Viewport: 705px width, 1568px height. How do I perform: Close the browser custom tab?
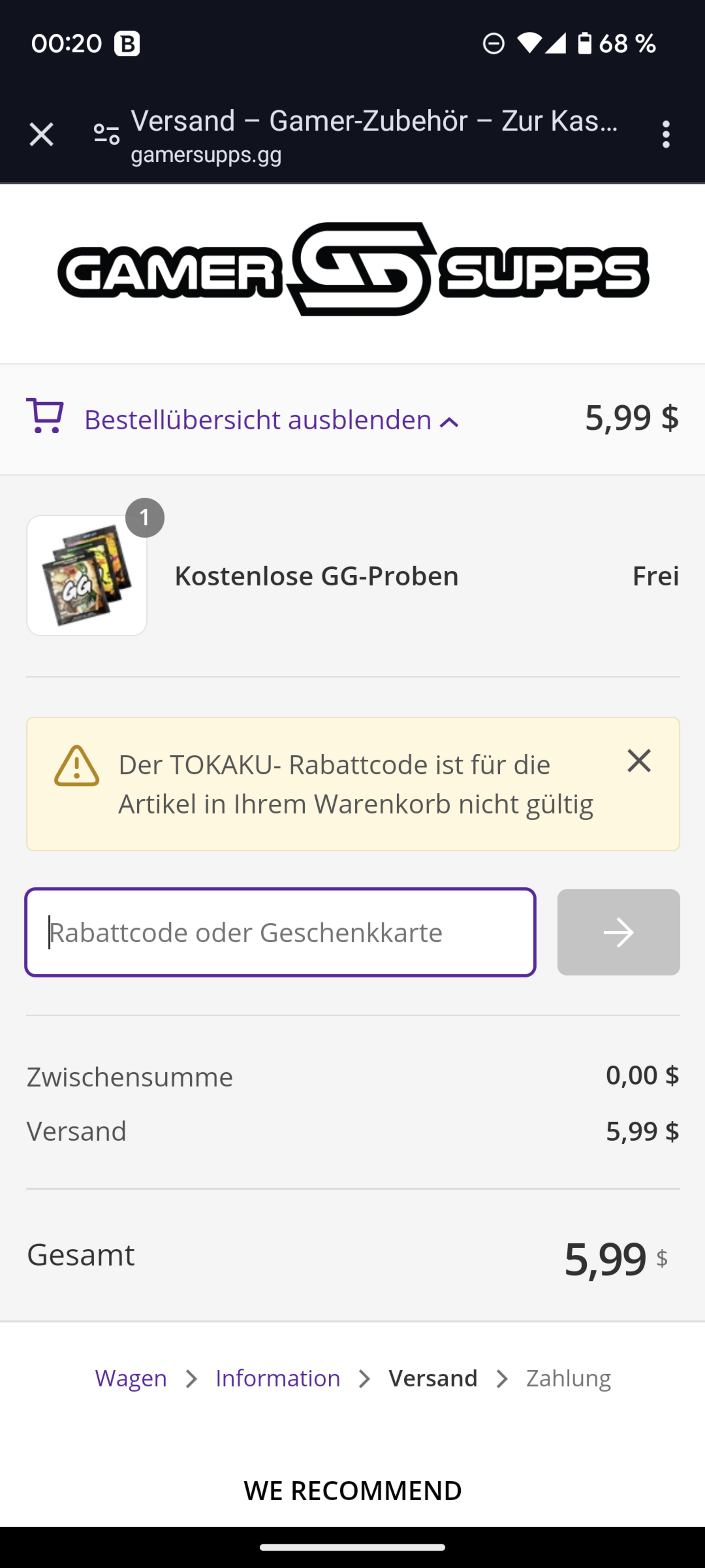(x=41, y=134)
